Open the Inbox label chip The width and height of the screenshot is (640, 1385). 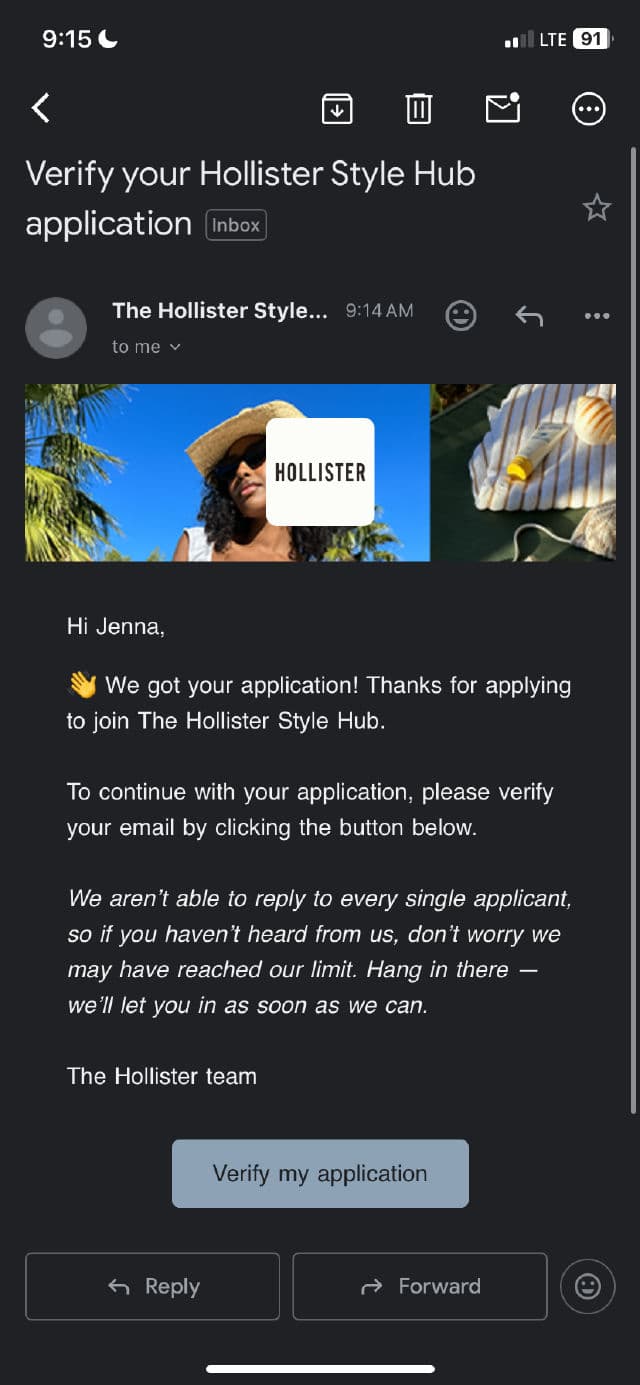236,225
